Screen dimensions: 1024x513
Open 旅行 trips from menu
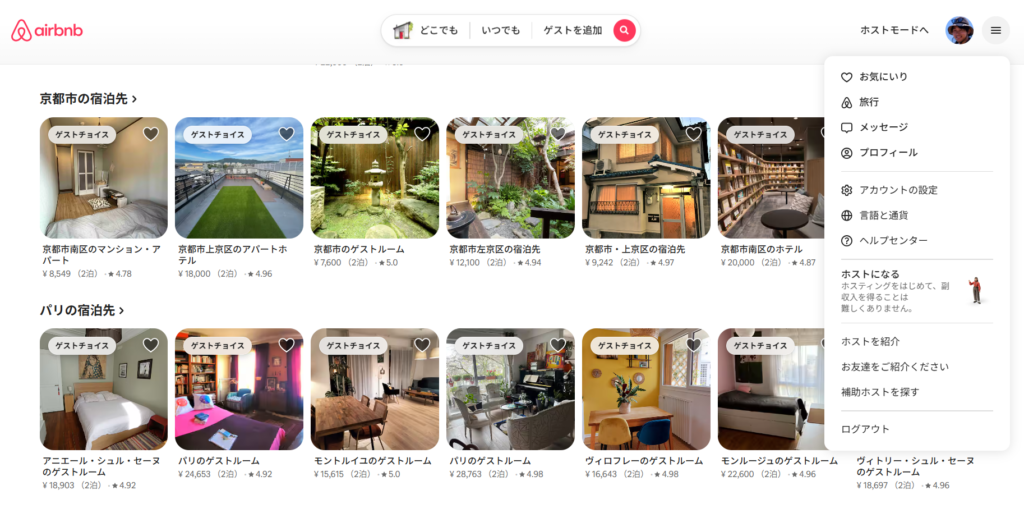[869, 102]
